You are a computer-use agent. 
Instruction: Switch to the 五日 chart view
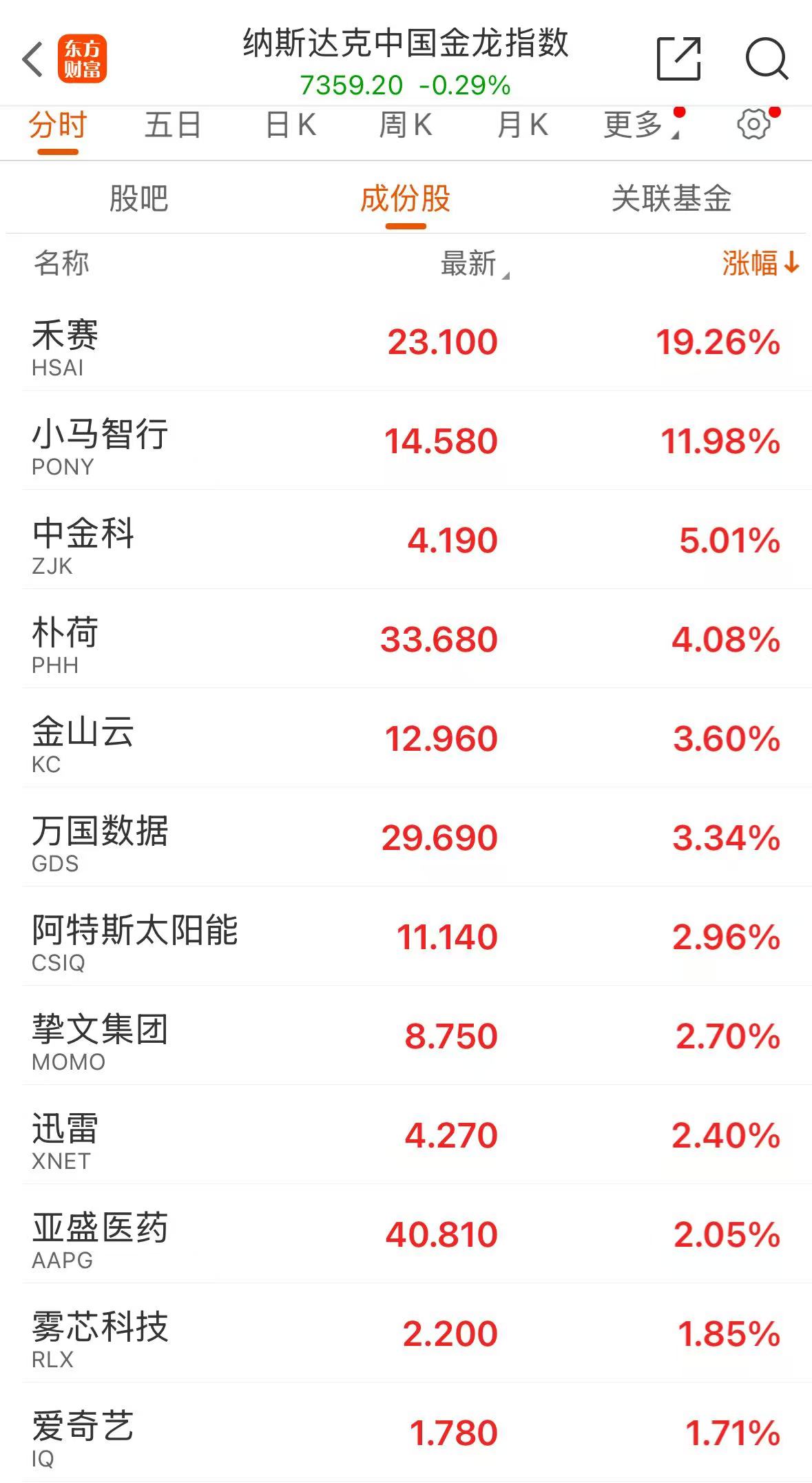point(174,124)
